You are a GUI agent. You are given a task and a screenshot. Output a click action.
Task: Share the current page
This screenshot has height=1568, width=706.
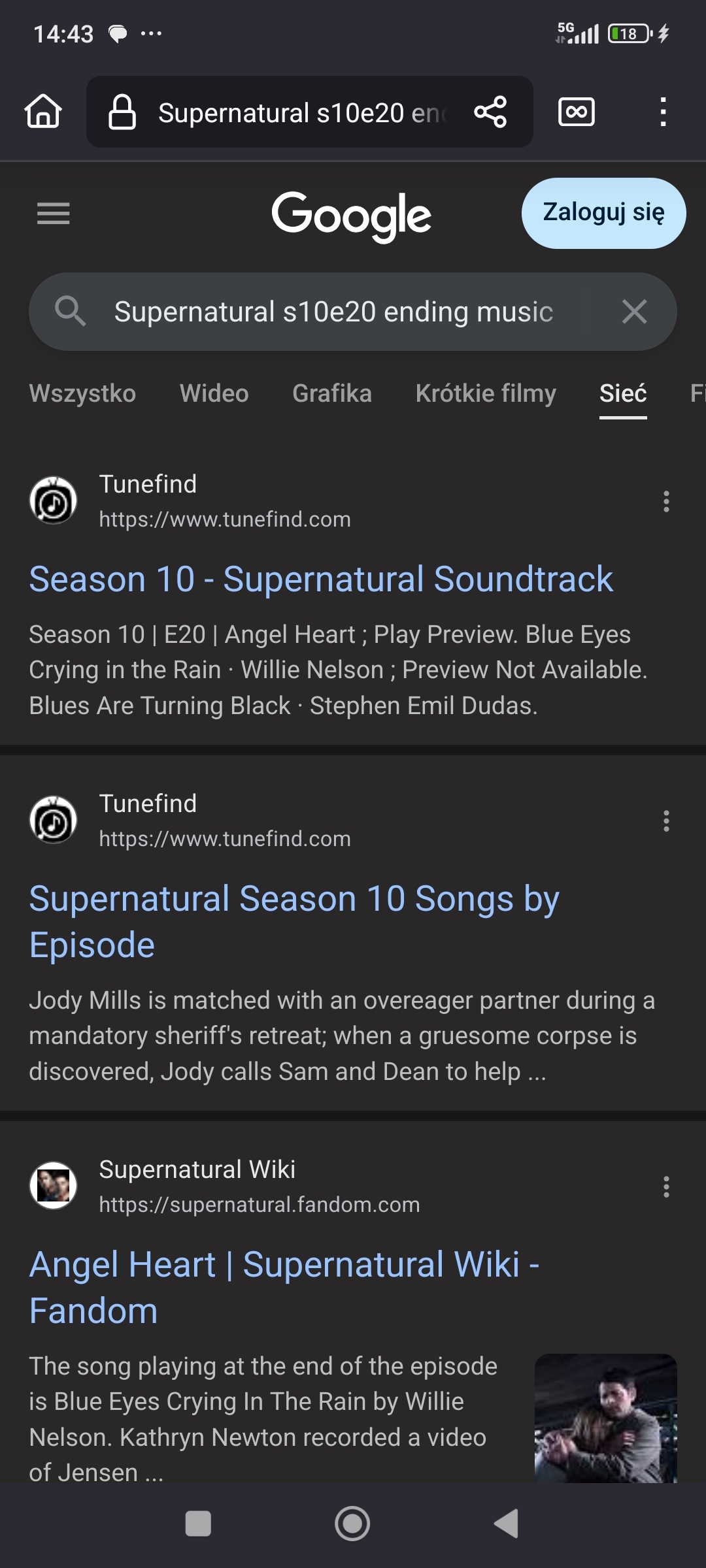490,112
